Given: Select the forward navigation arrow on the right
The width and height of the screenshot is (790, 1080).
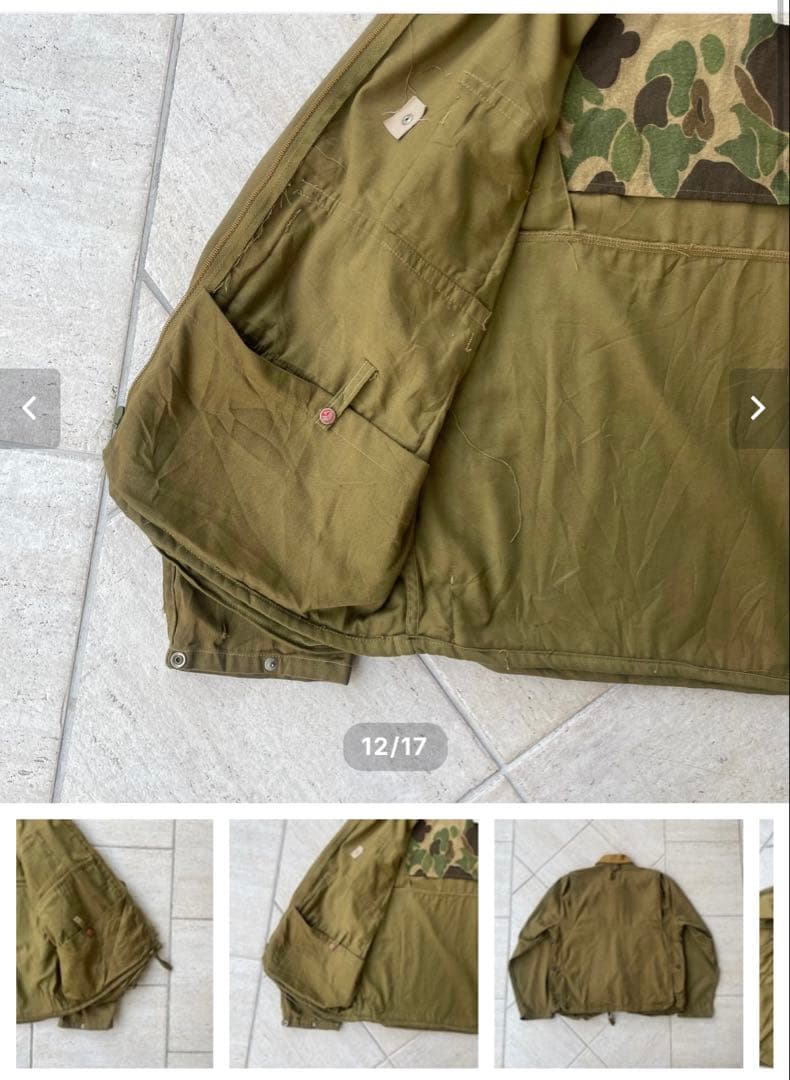Looking at the screenshot, I should 758,410.
